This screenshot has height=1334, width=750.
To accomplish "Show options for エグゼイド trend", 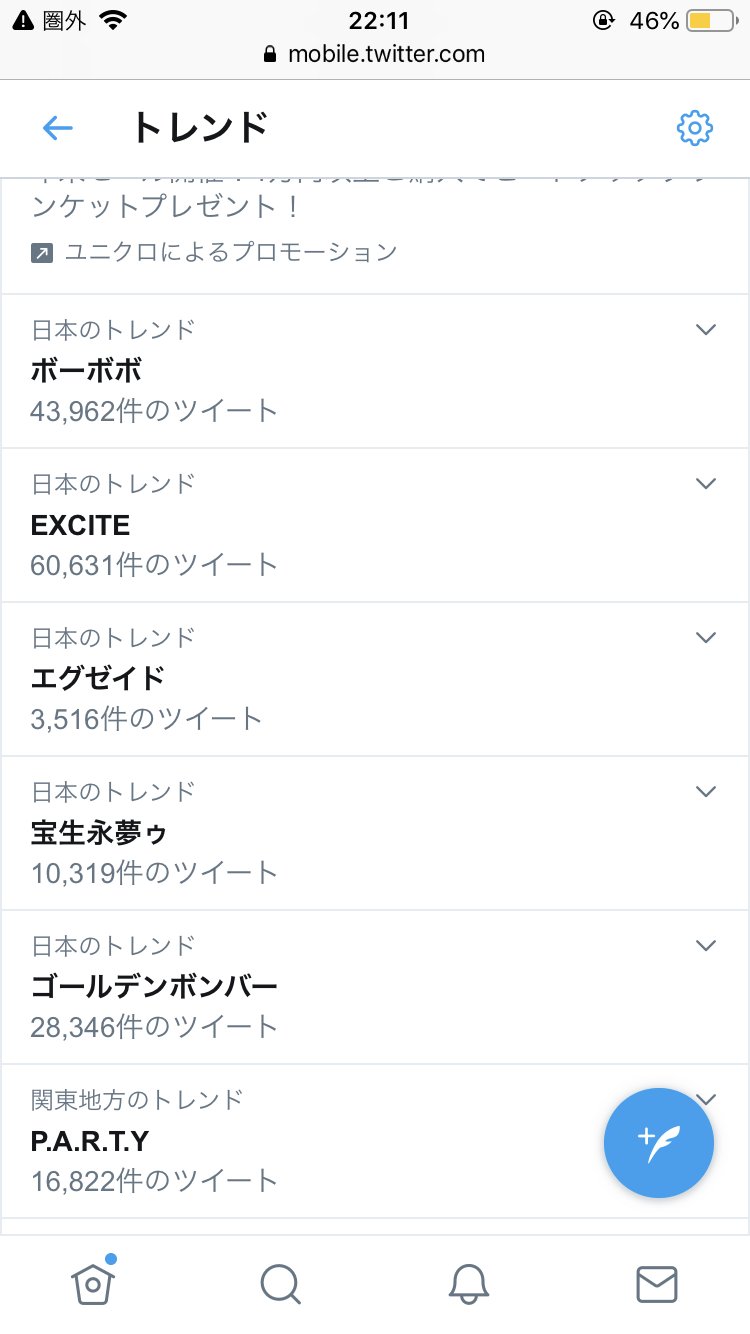I will pos(706,638).
